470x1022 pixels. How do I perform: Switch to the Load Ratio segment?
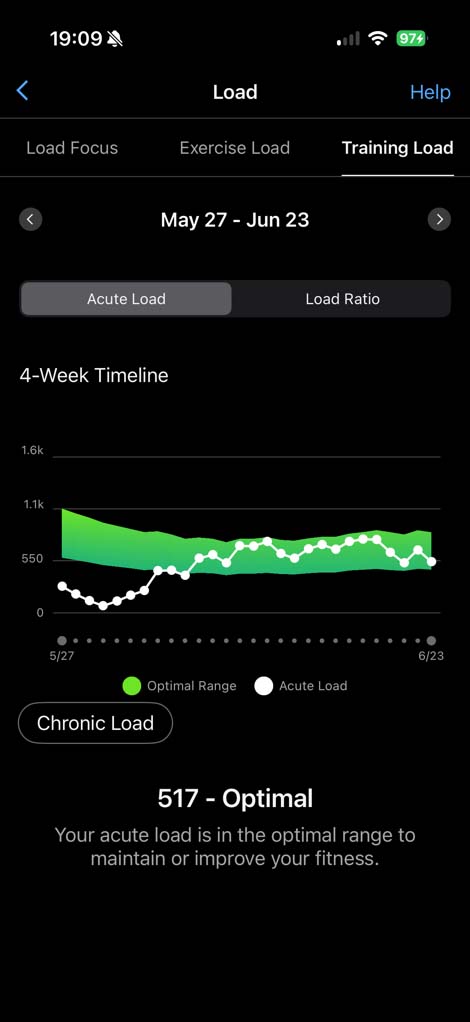tap(342, 299)
